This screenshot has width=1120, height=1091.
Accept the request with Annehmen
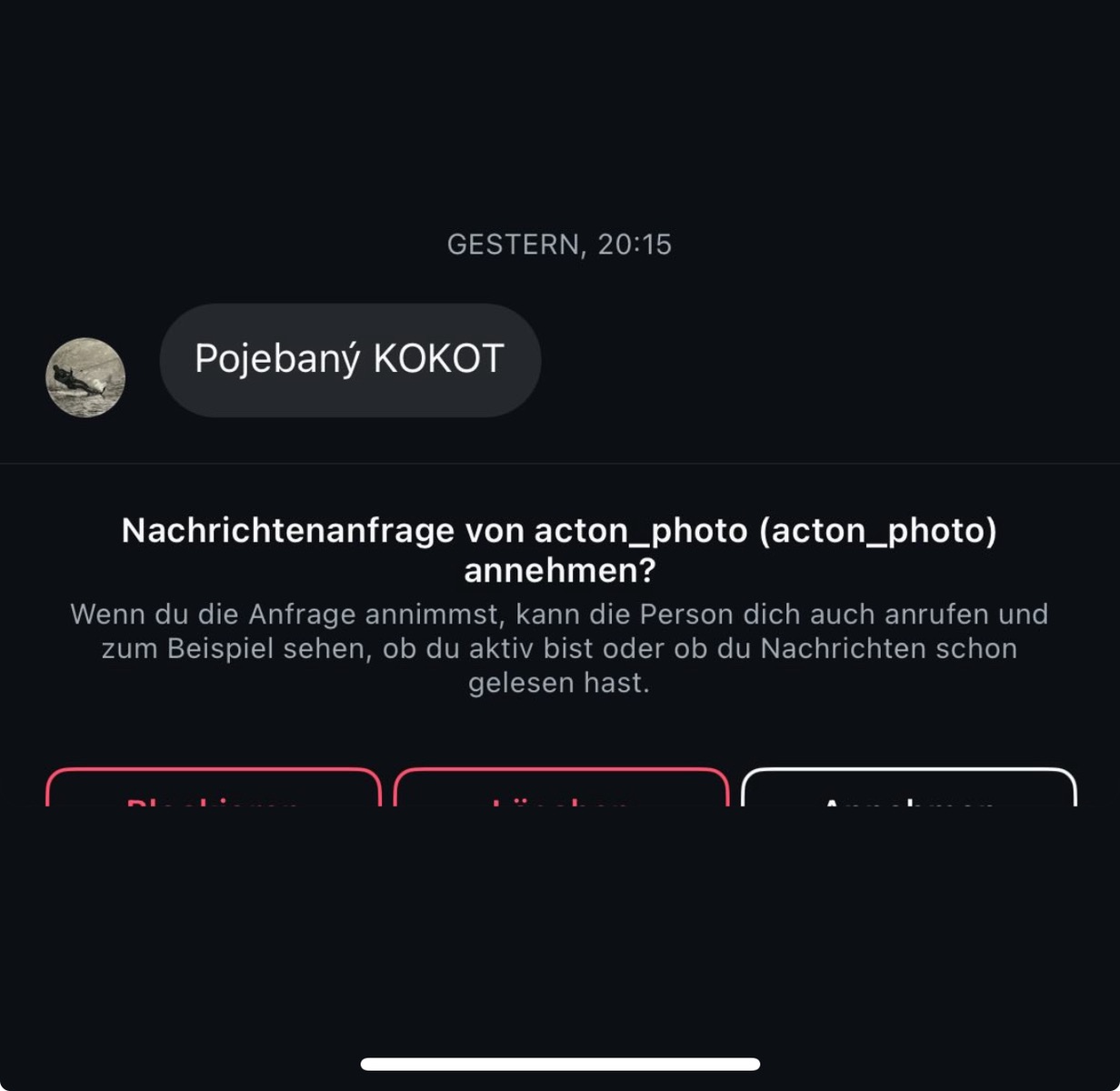tap(909, 789)
